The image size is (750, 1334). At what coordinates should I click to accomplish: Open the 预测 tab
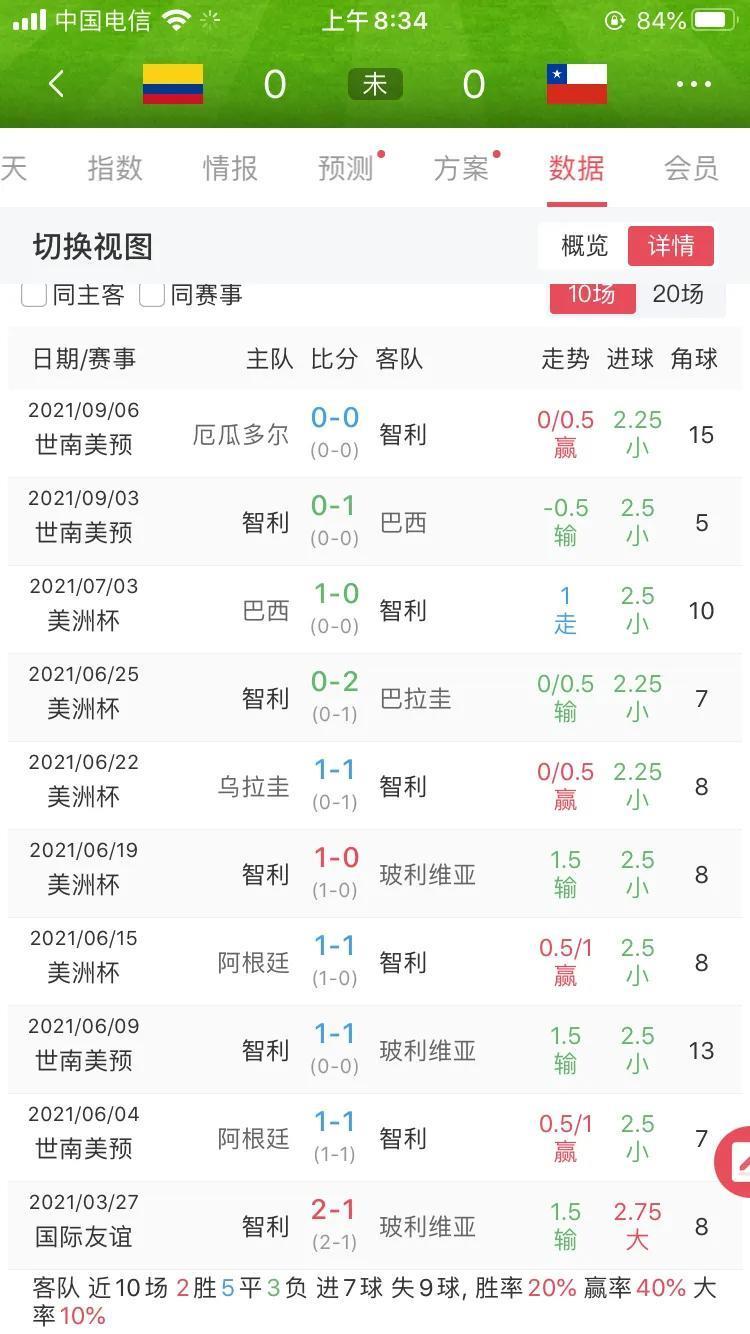tap(346, 168)
